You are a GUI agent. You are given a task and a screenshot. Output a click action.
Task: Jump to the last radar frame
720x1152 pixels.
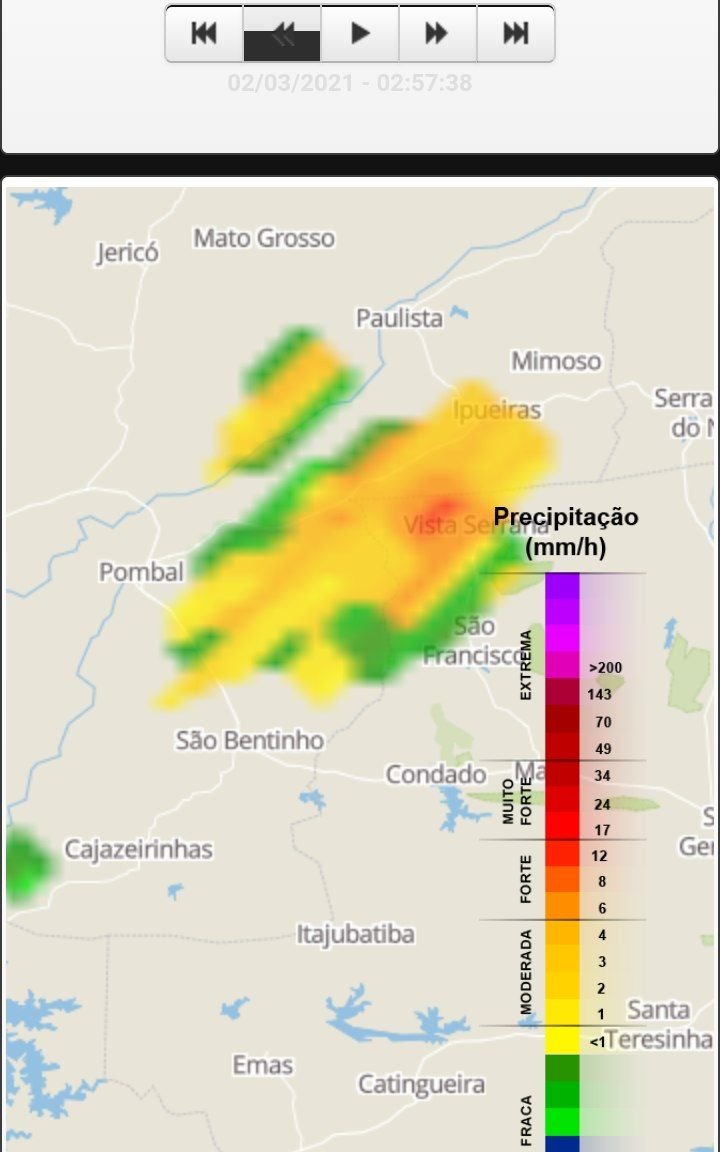pyautogui.click(x=516, y=34)
